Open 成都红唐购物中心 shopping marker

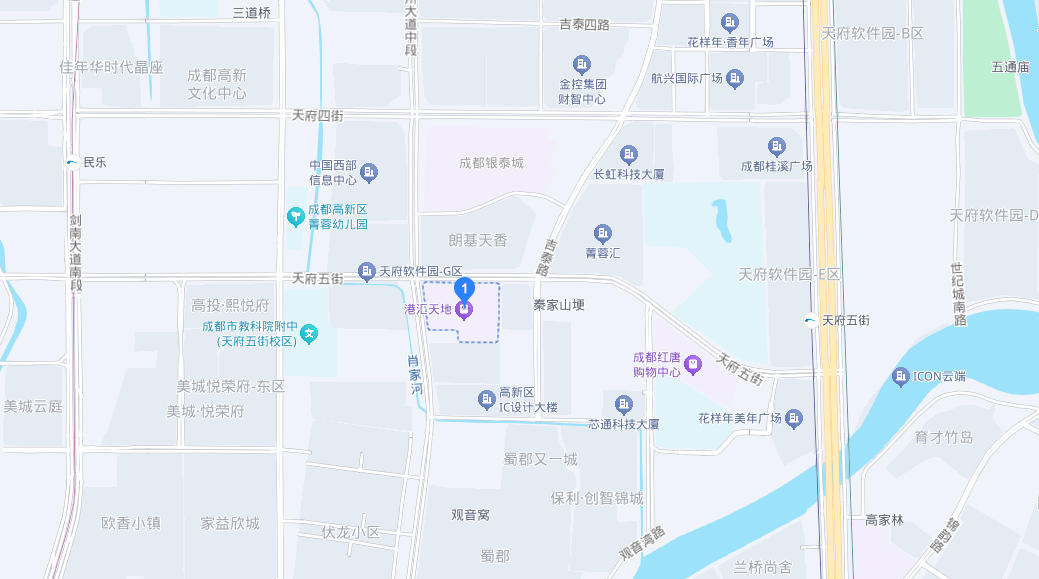coord(693,365)
